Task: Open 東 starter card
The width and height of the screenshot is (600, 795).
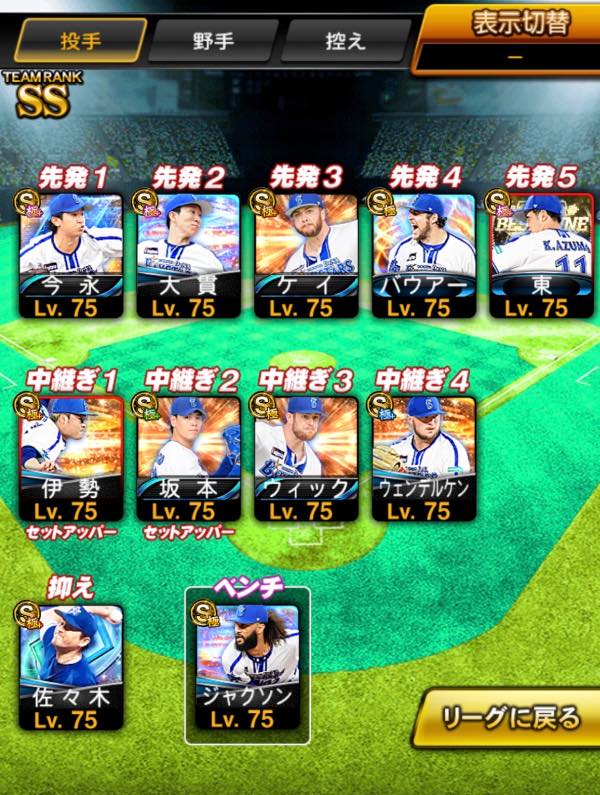Action: 541,256
